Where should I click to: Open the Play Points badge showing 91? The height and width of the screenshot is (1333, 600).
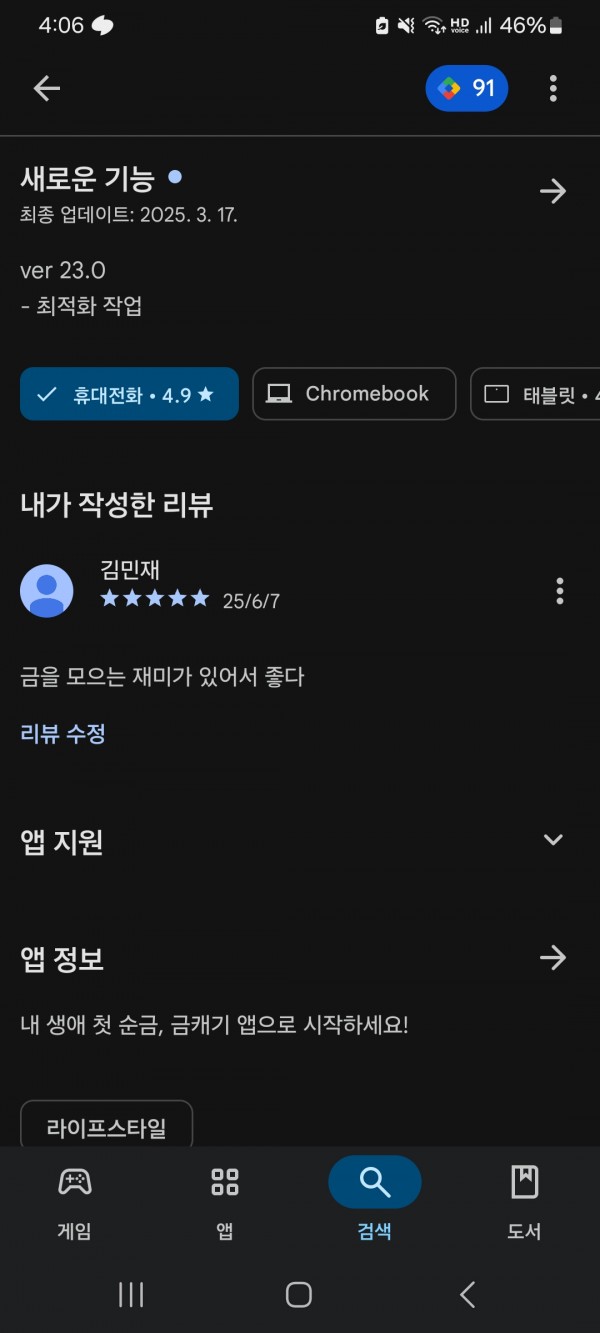point(467,89)
